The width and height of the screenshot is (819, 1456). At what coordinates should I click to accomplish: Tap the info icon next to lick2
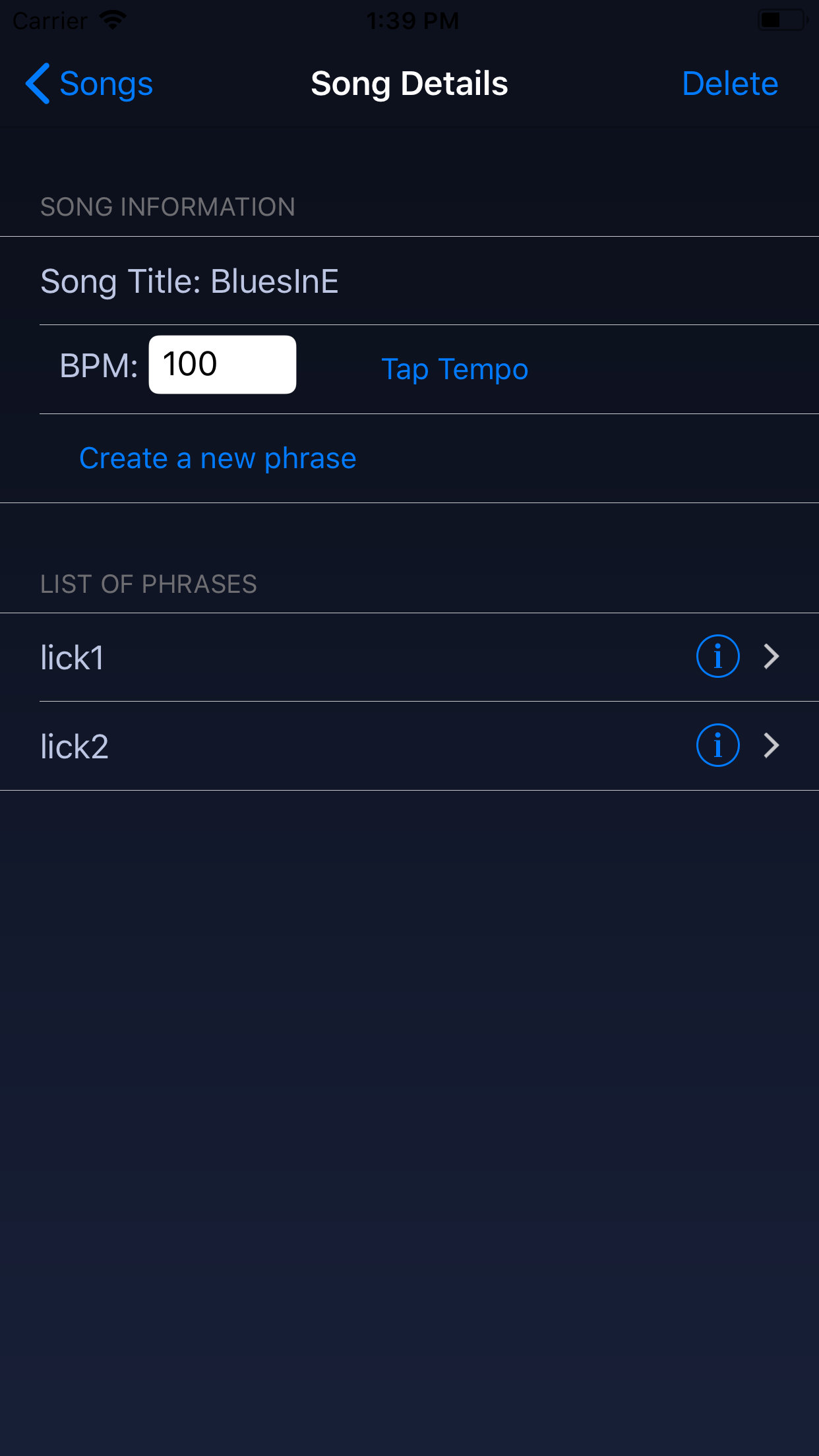(x=718, y=746)
